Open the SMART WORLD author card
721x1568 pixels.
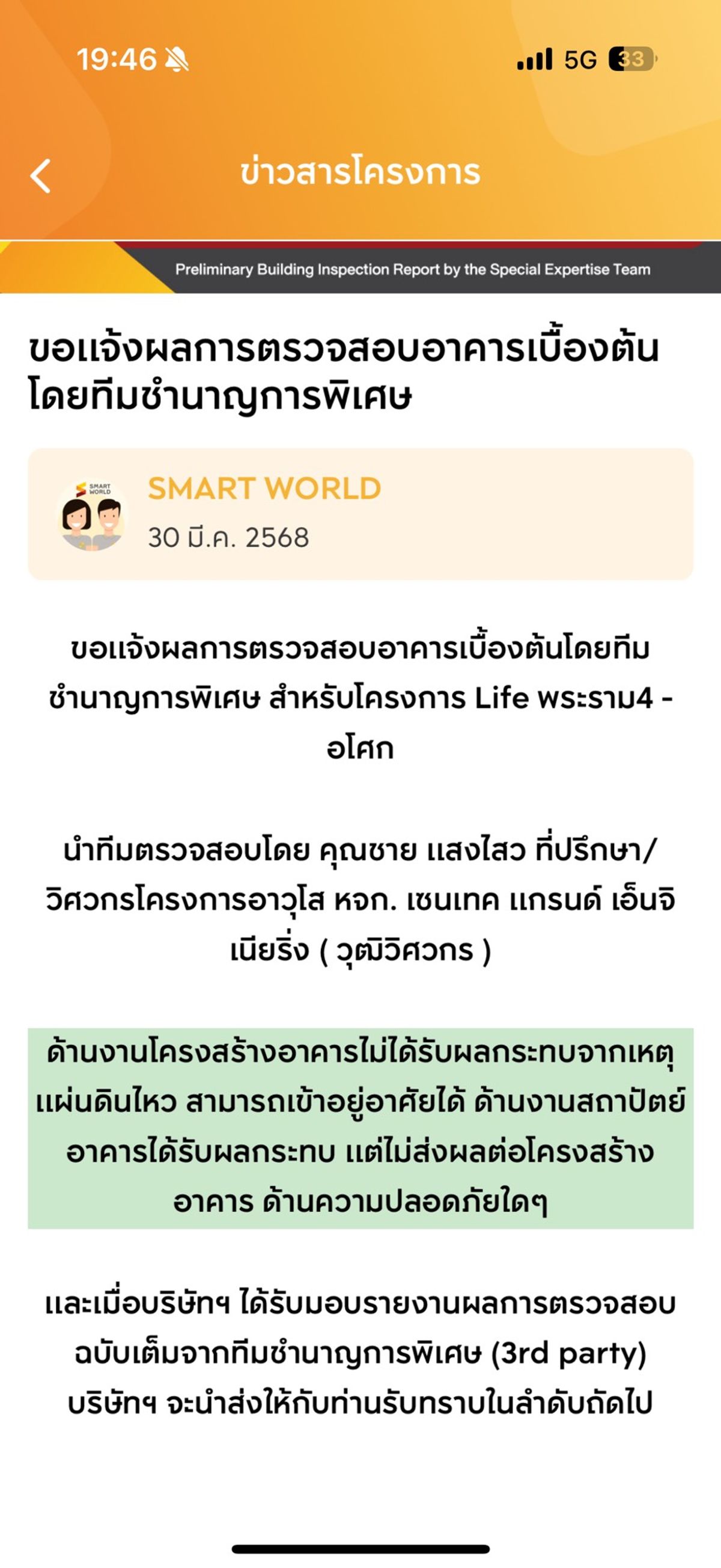360,514
